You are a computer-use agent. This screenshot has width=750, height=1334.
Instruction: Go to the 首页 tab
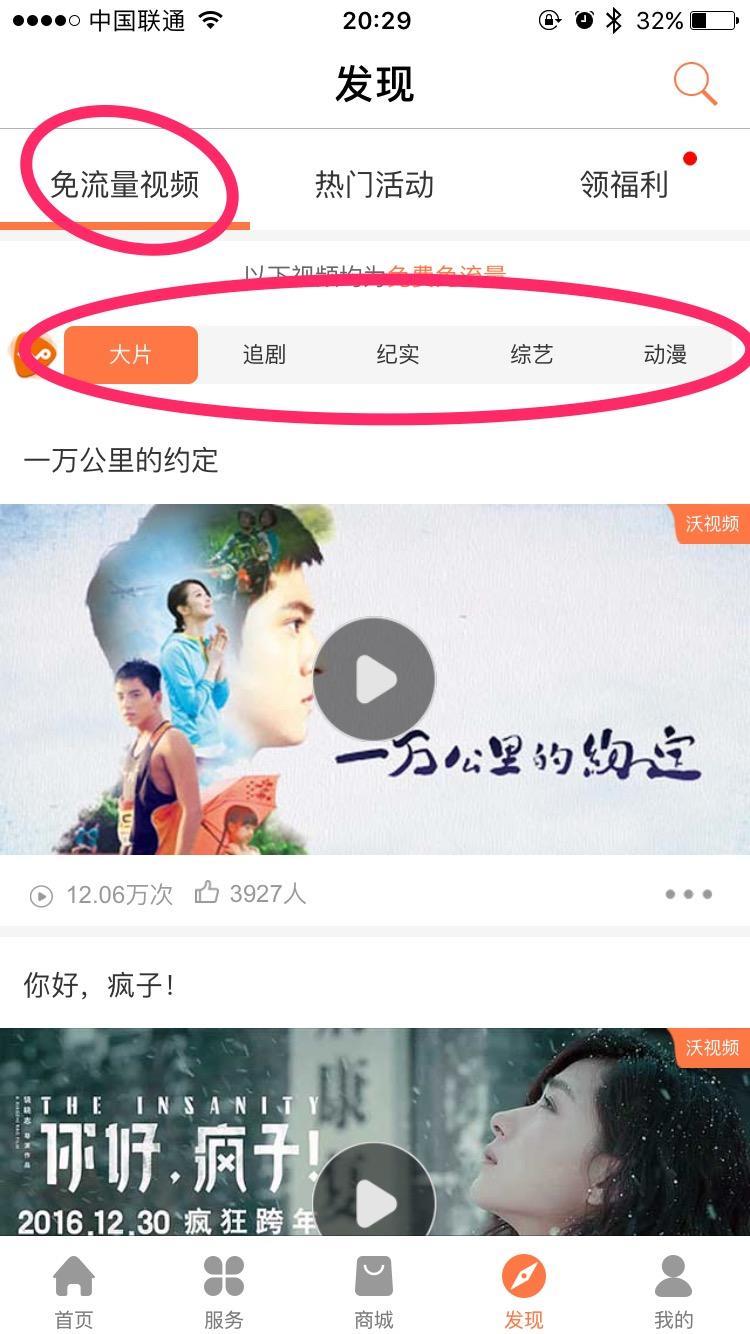74,1293
